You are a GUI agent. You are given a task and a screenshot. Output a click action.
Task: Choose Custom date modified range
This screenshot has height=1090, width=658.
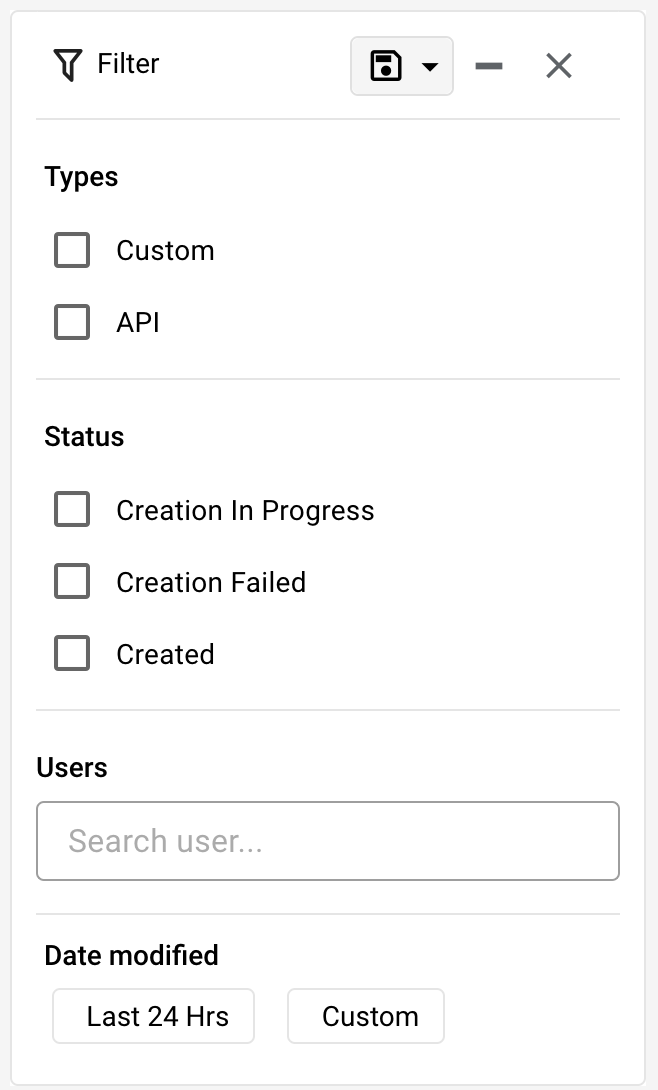(366, 1016)
